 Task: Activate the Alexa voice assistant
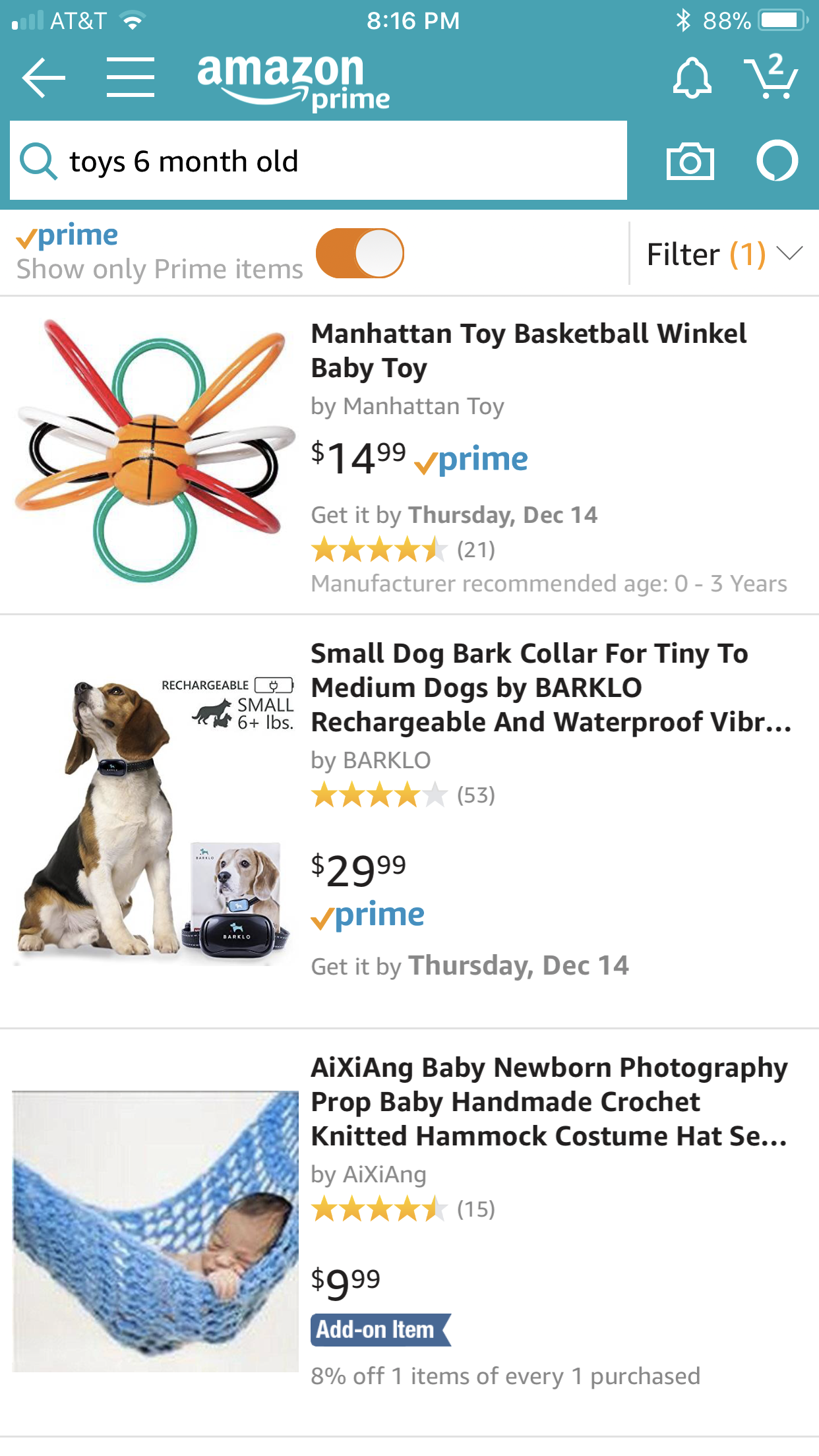(777, 161)
